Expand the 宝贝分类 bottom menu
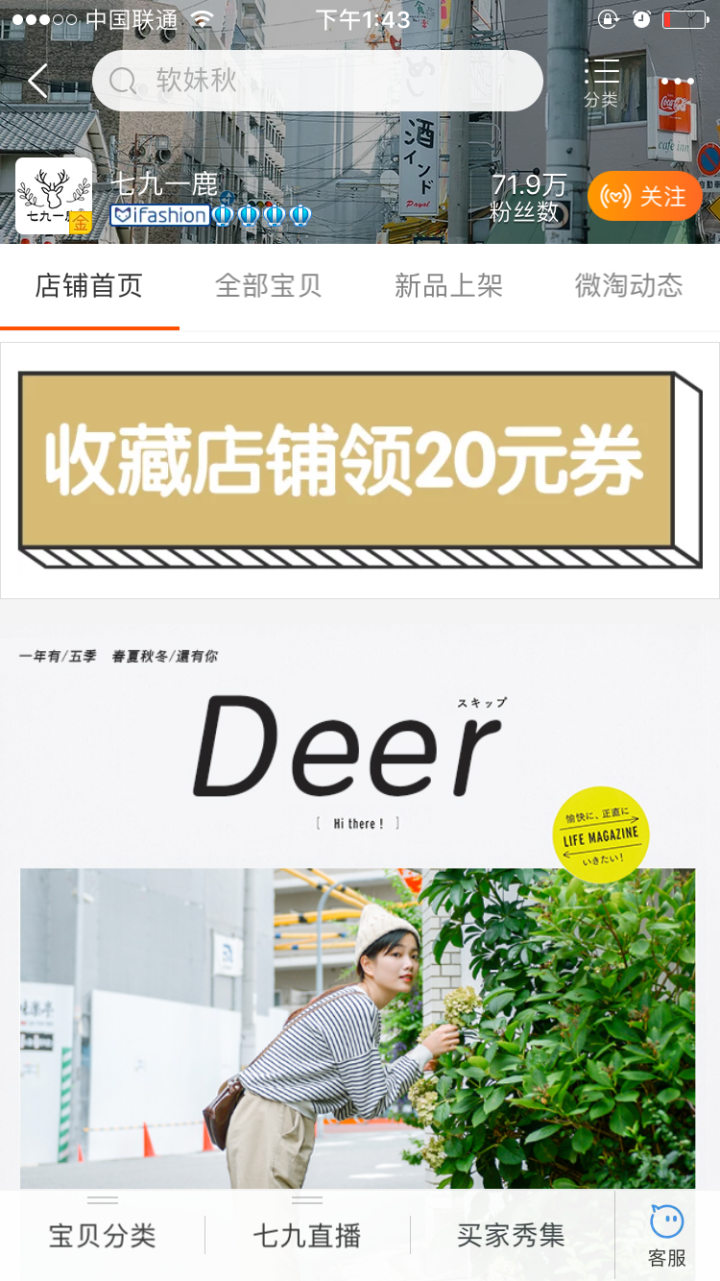This screenshot has height=1281, width=720. tap(102, 1236)
